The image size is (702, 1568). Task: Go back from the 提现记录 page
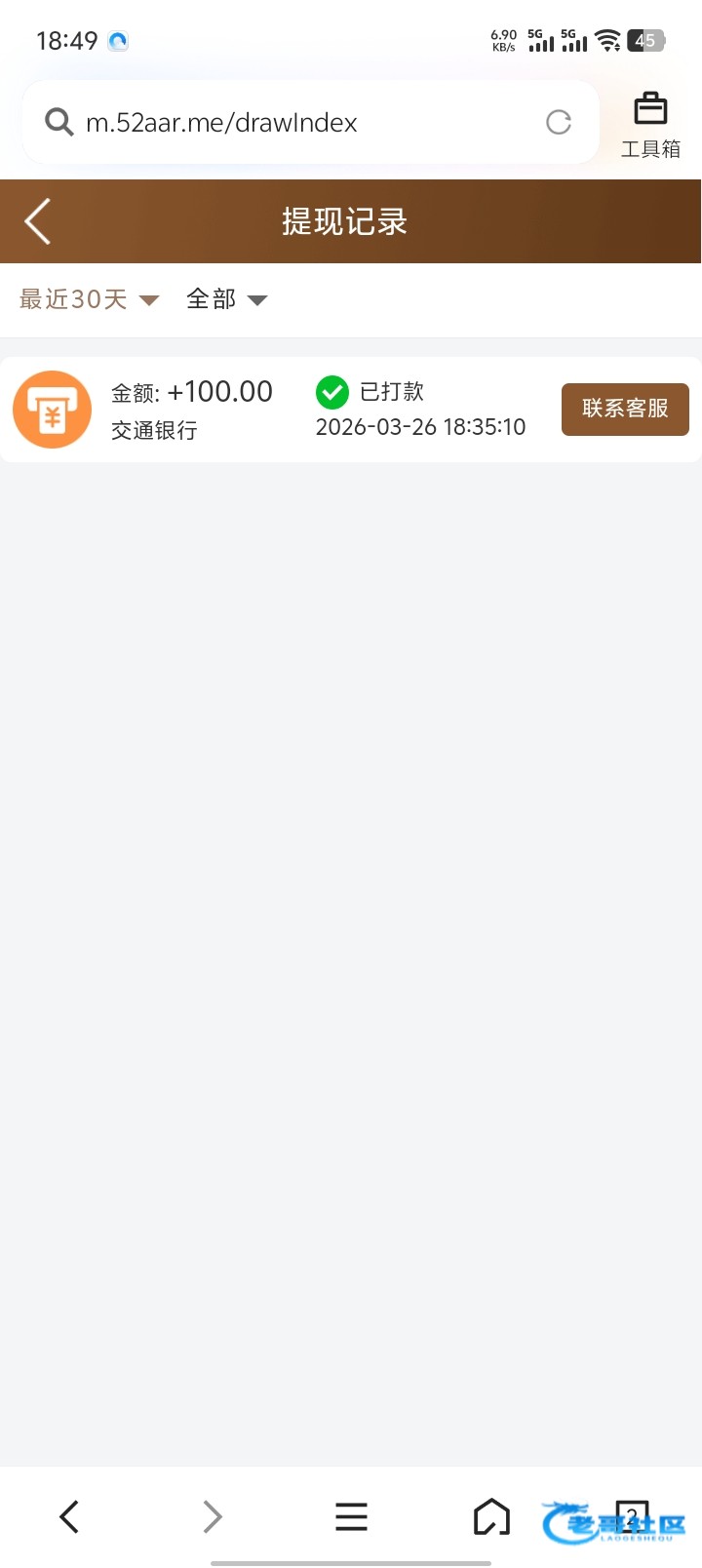[x=38, y=221]
